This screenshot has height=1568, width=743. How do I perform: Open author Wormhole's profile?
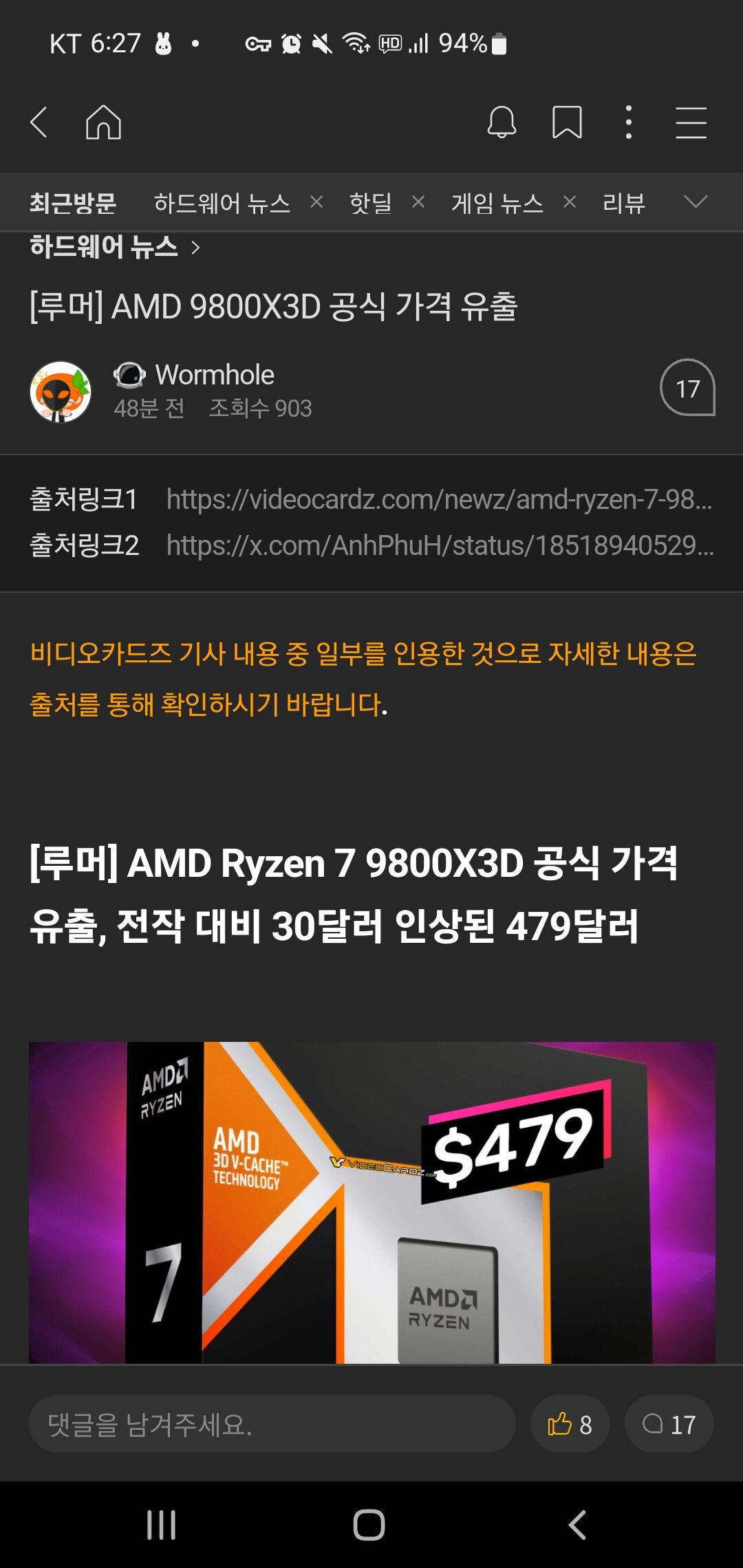pyautogui.click(x=214, y=375)
